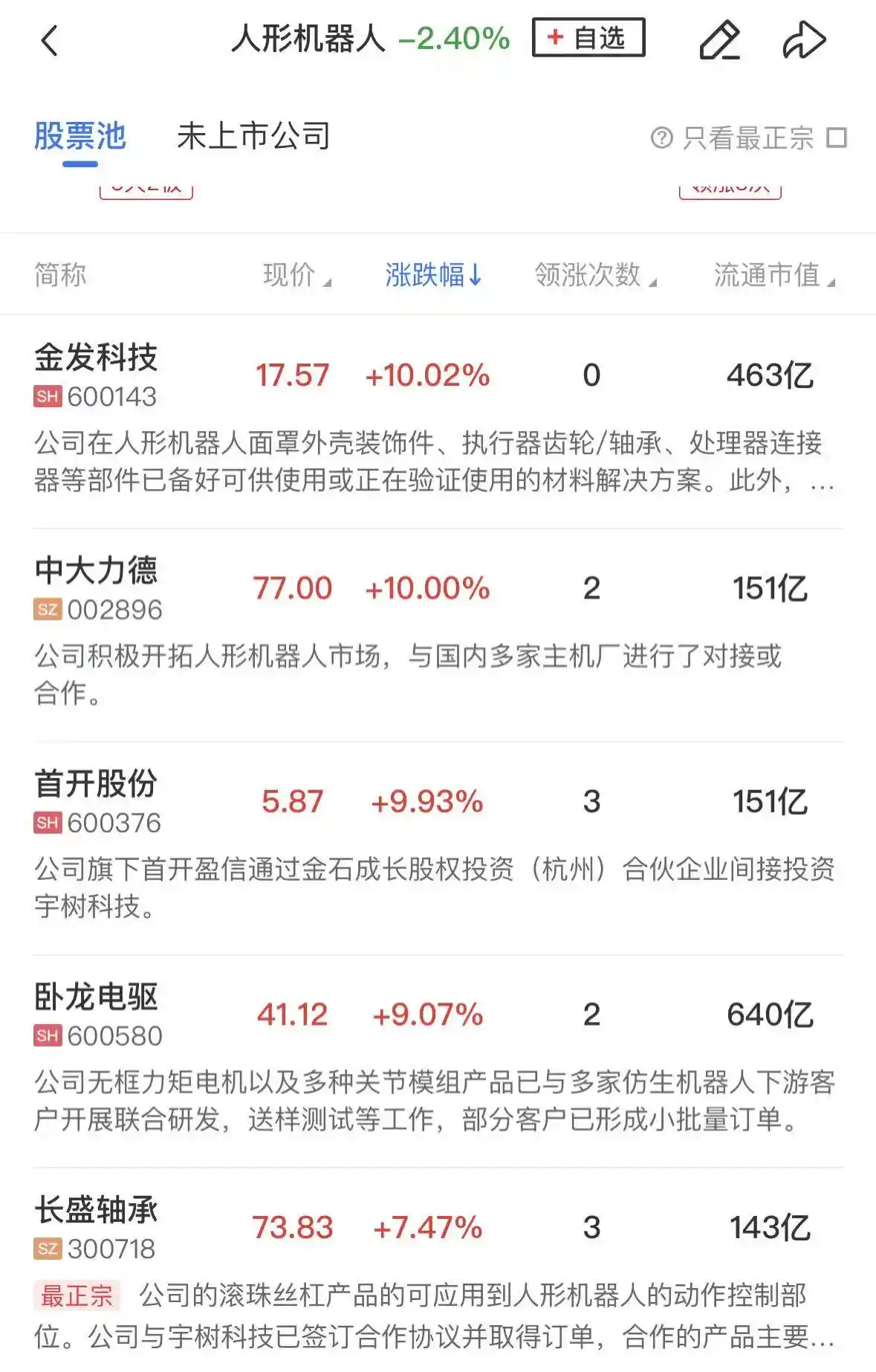876x1372 pixels.
Task: Switch to the 未上市公司 tab
Action: coord(255,135)
